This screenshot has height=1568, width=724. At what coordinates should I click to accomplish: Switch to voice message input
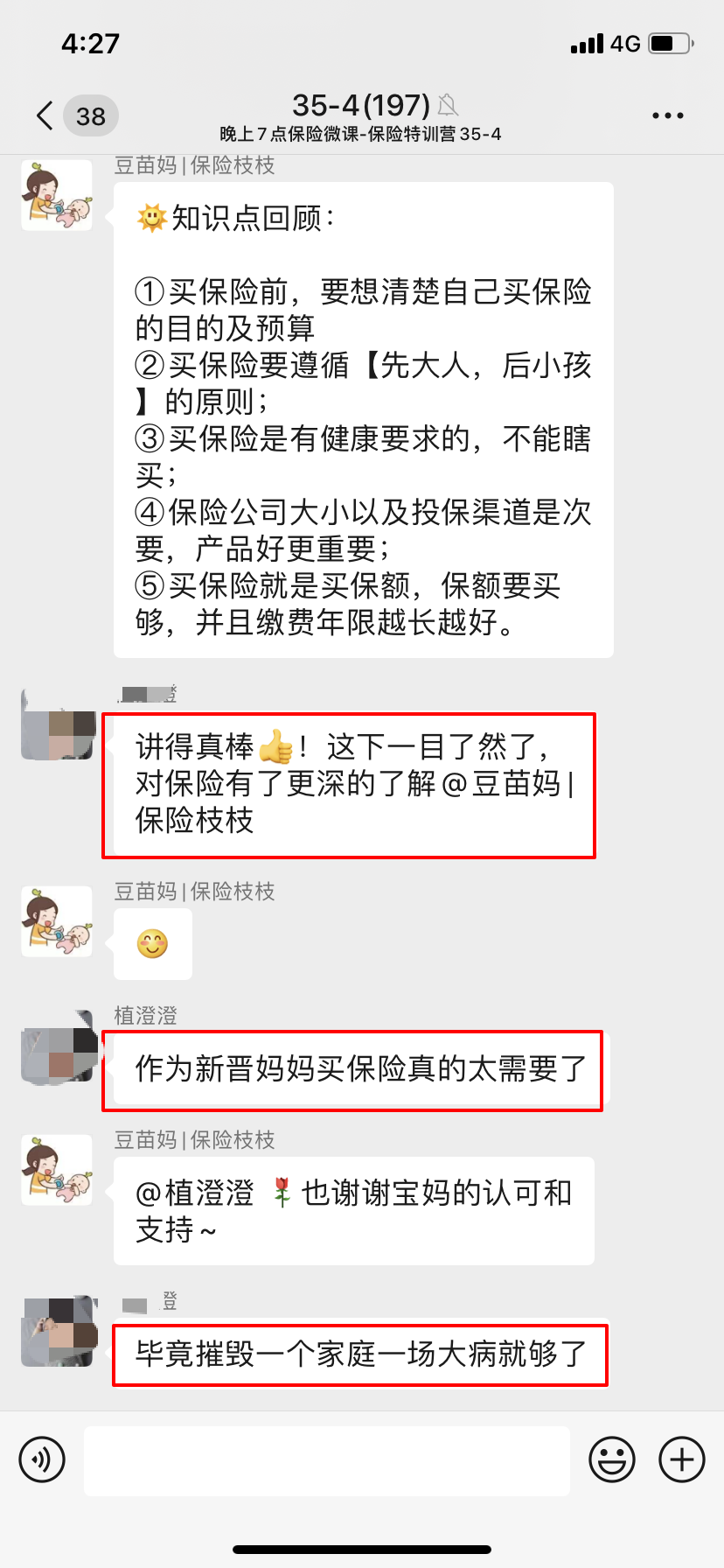(42, 1459)
